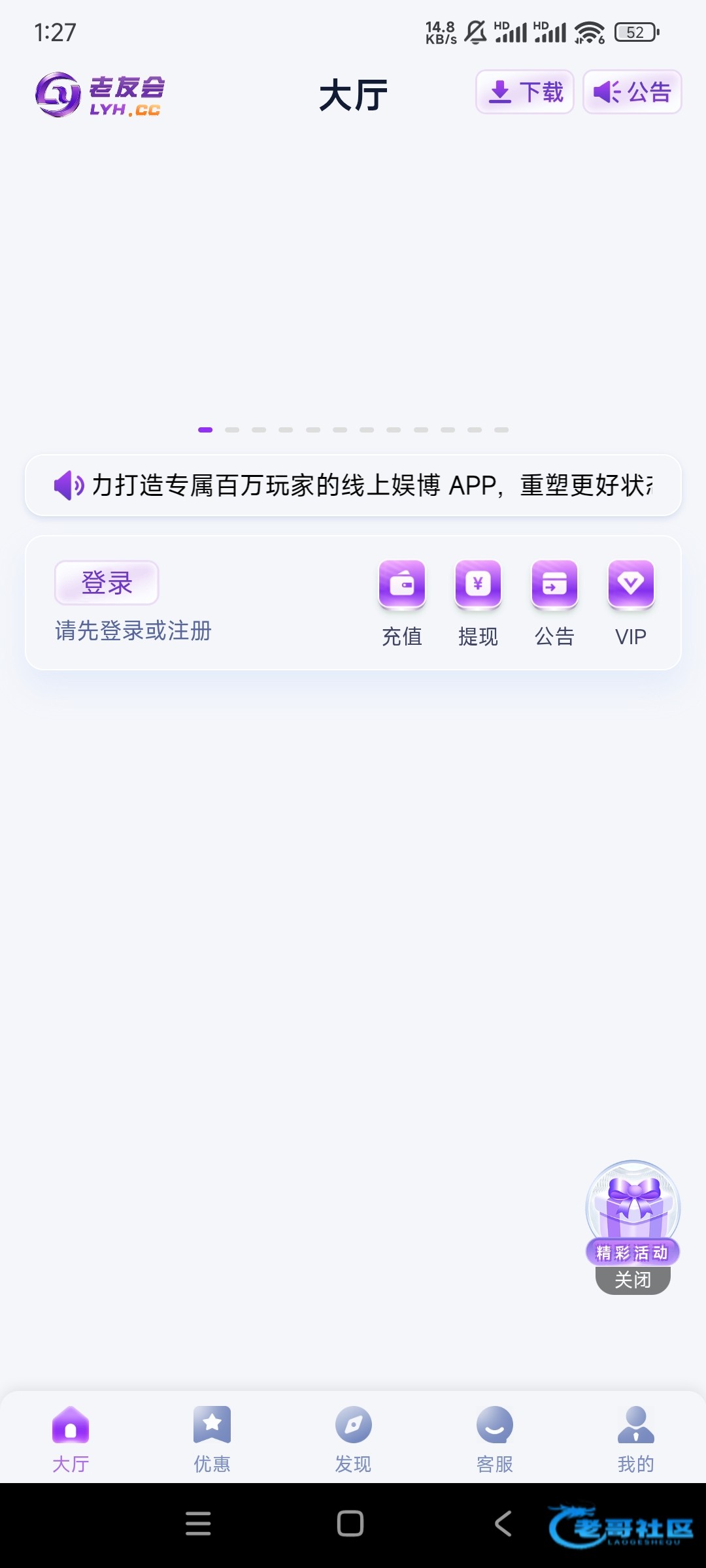Dismiss the floating activity with 关闭
This screenshot has height=1568, width=706.
point(633,1280)
